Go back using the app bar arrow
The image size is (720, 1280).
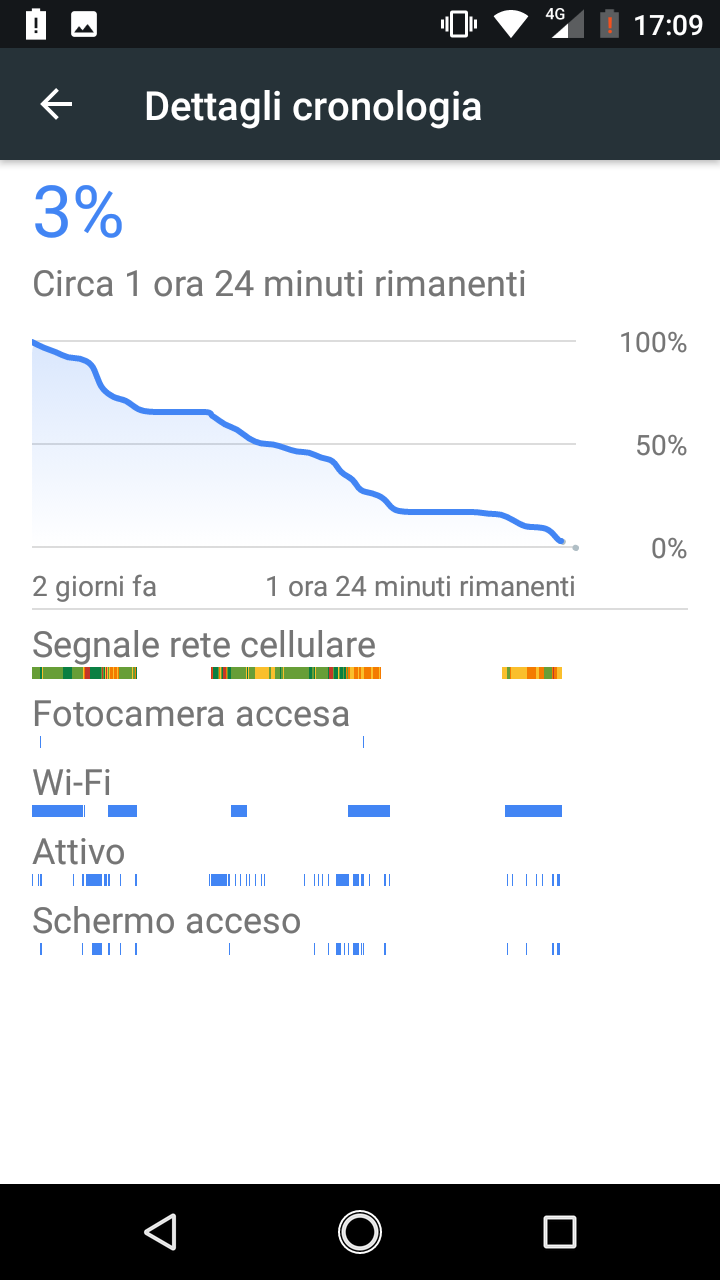56,104
